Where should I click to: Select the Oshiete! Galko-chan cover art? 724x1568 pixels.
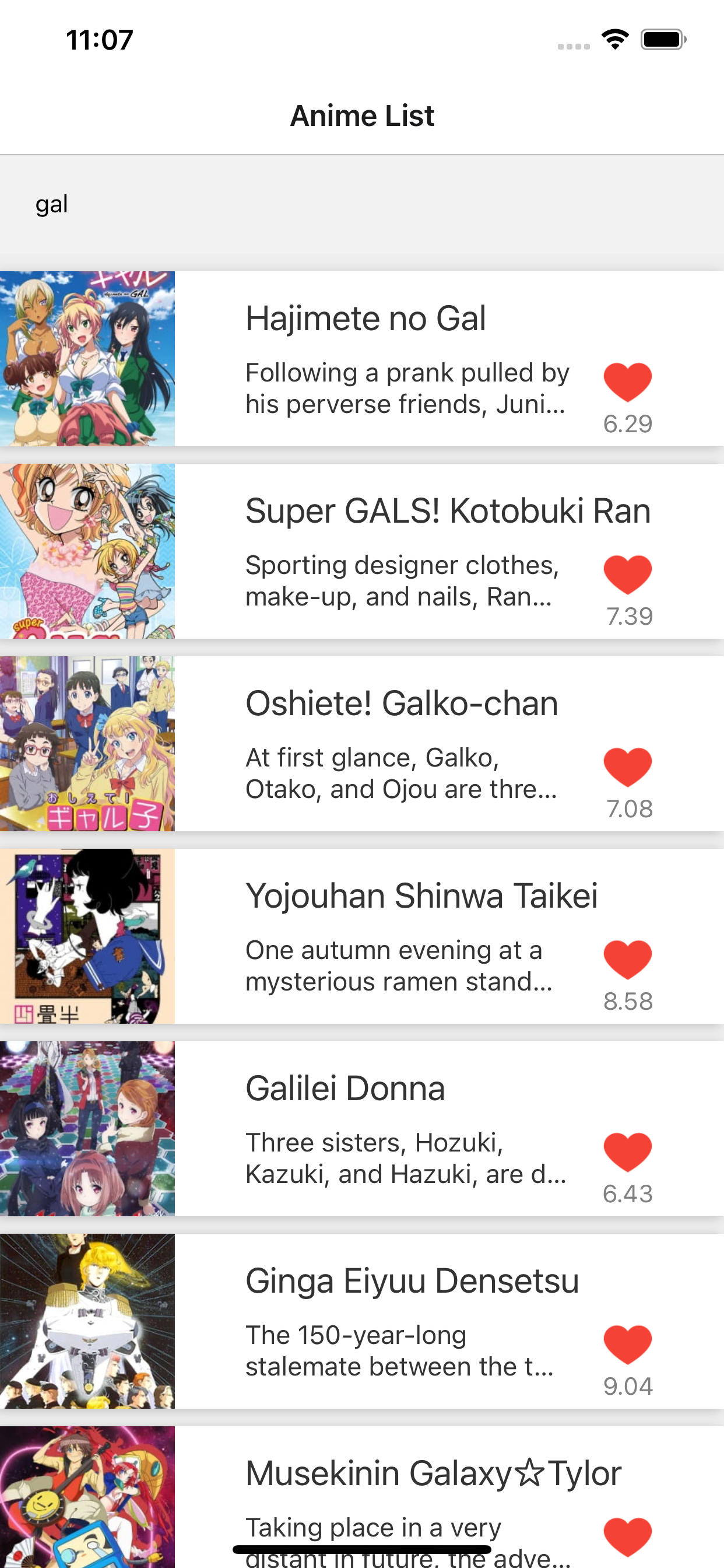point(87,743)
